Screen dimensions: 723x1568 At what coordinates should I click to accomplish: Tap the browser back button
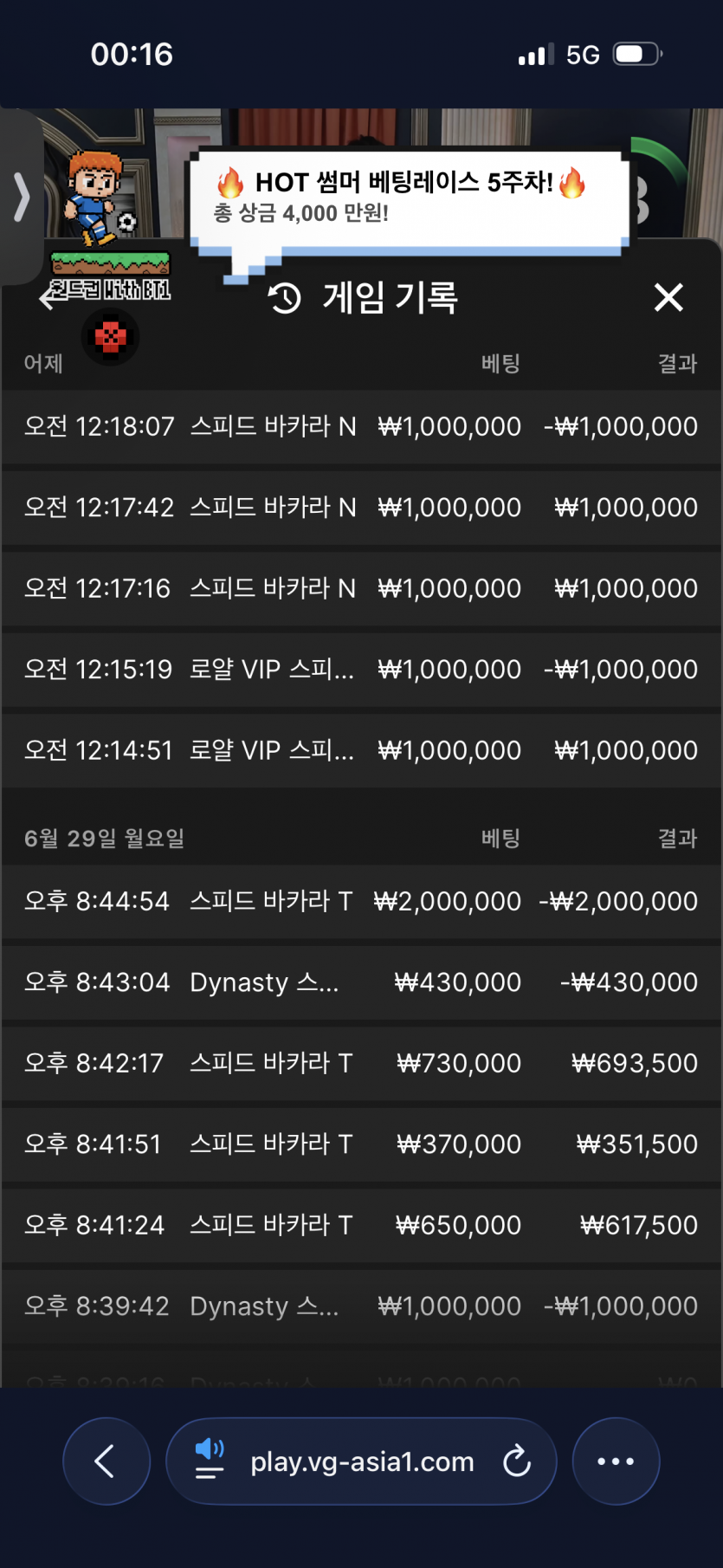click(106, 1461)
